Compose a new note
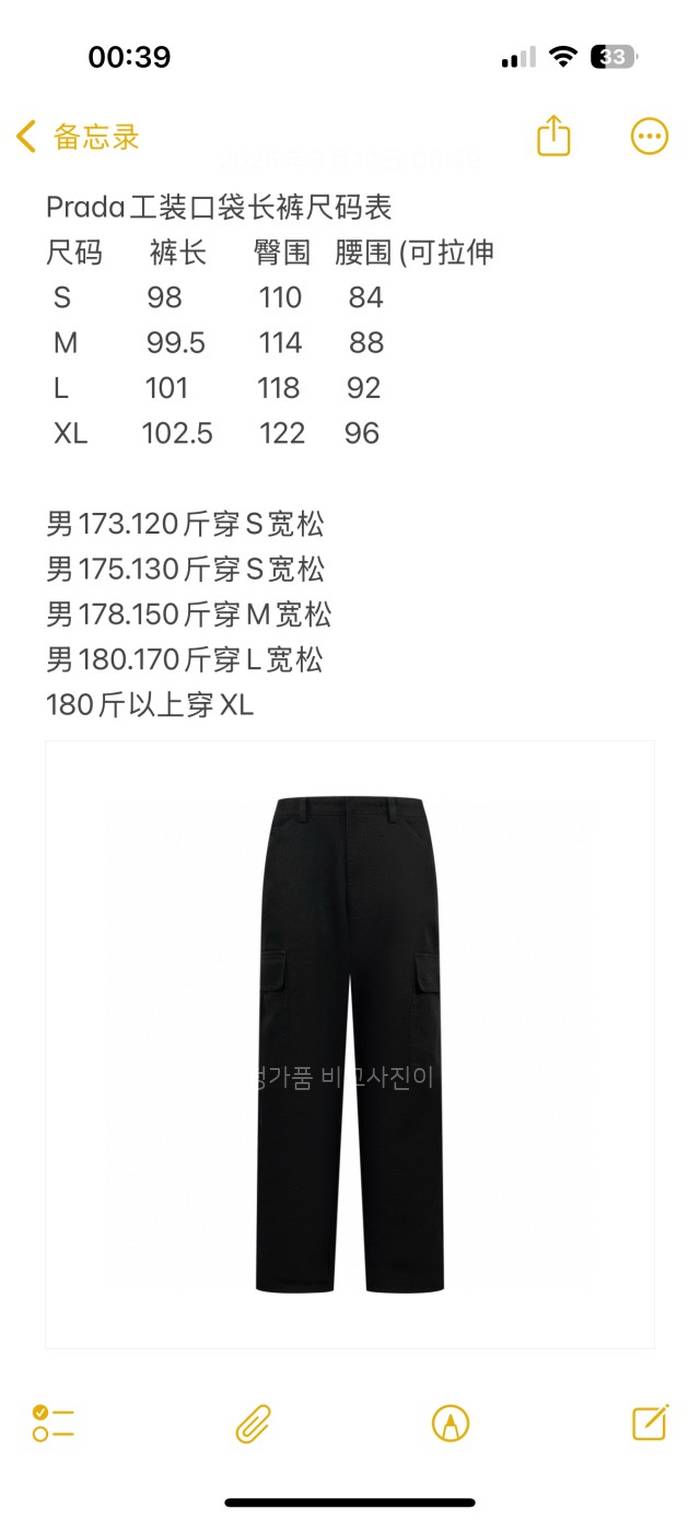 (x=649, y=1421)
